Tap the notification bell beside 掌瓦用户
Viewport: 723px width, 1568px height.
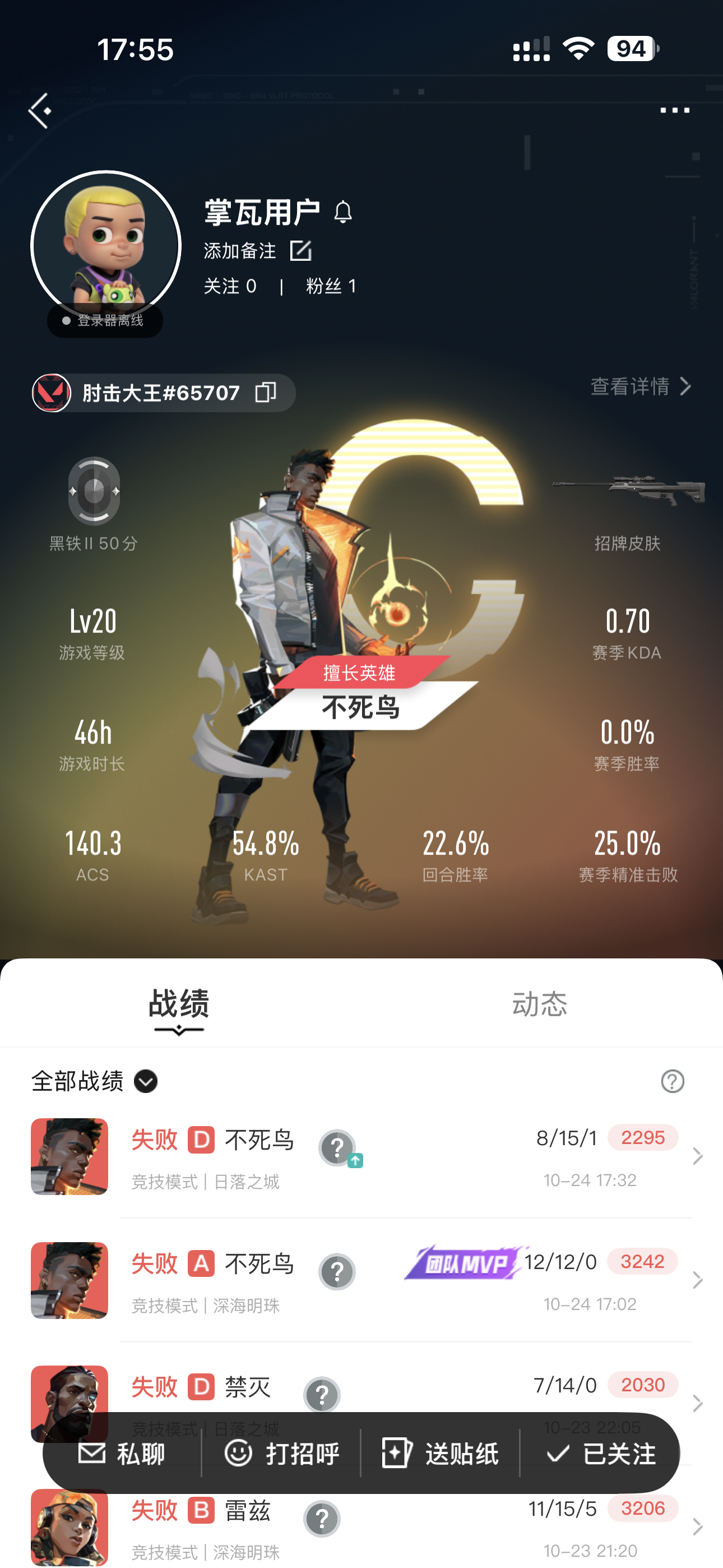point(343,212)
